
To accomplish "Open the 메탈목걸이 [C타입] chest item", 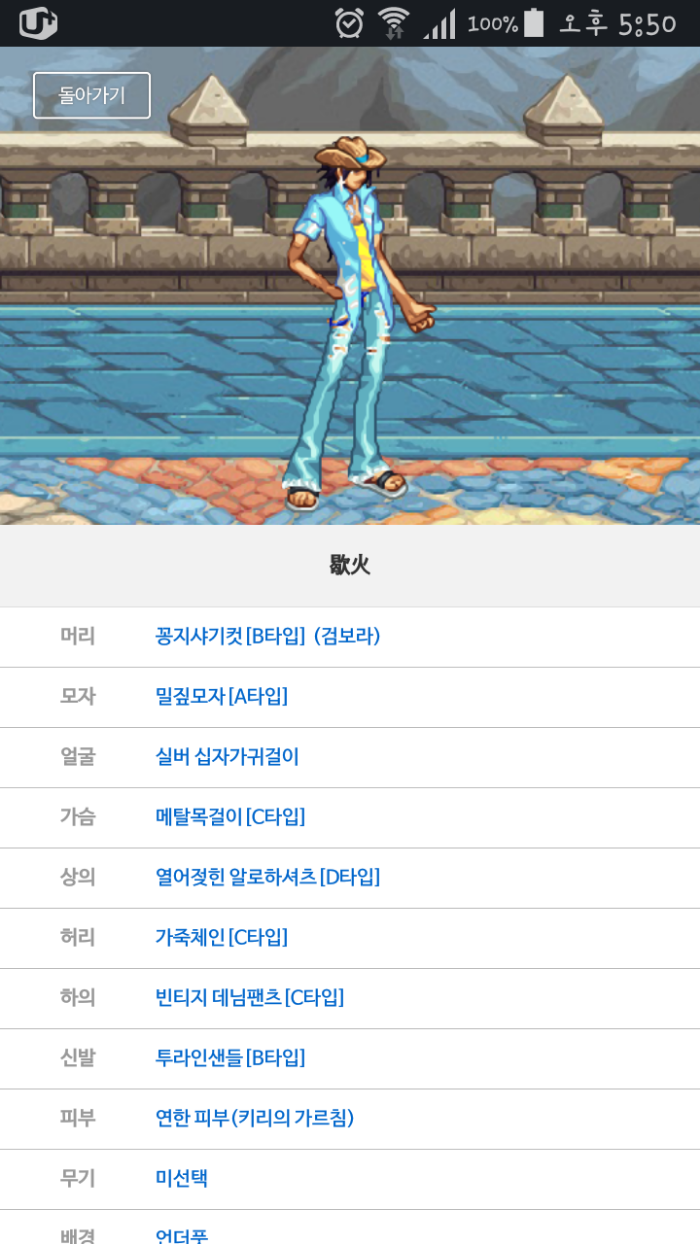I will click(x=230, y=817).
